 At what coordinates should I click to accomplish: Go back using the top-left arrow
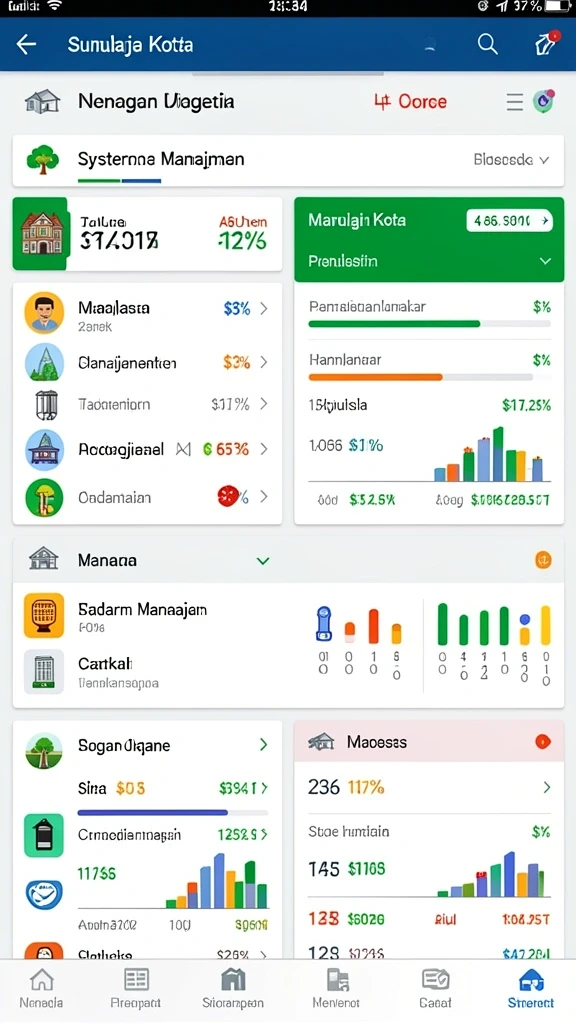pos(26,44)
